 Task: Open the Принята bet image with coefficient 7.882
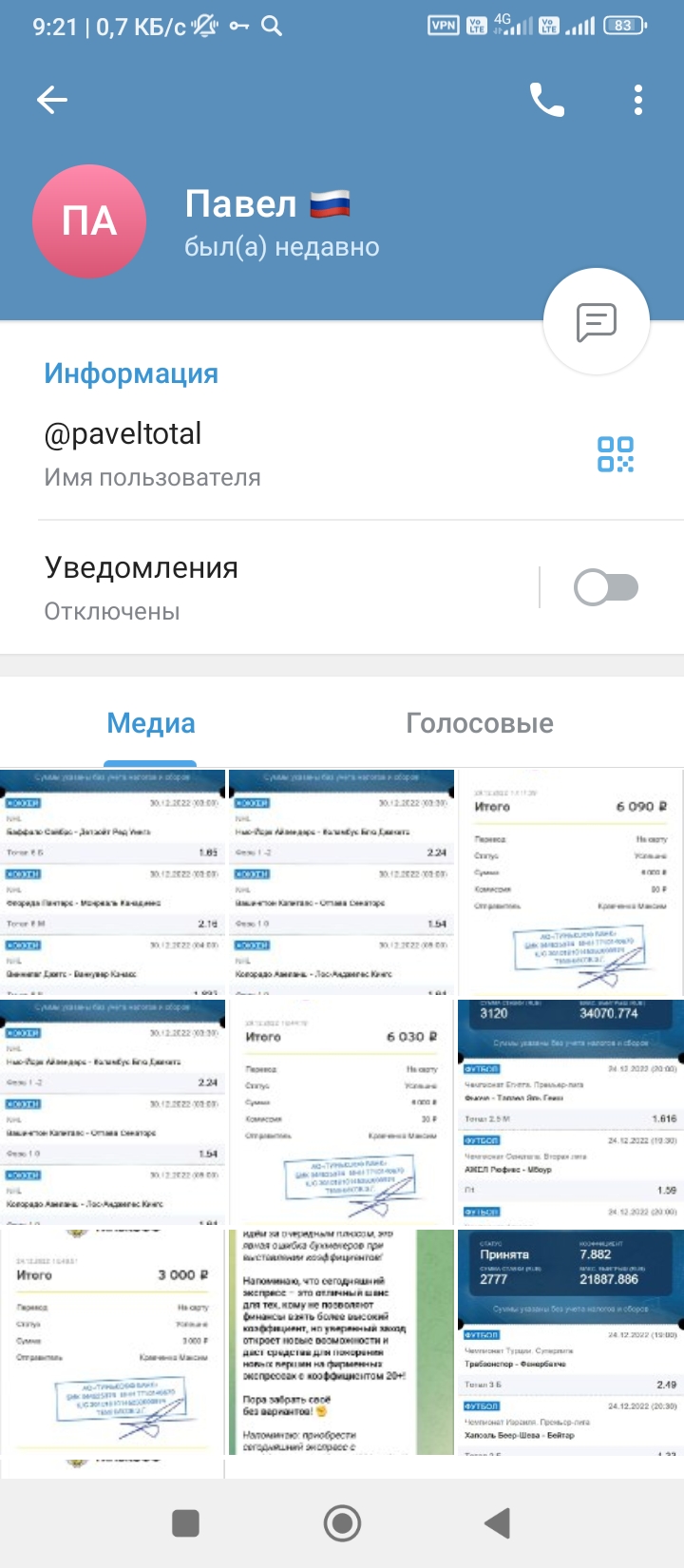tap(570, 1342)
